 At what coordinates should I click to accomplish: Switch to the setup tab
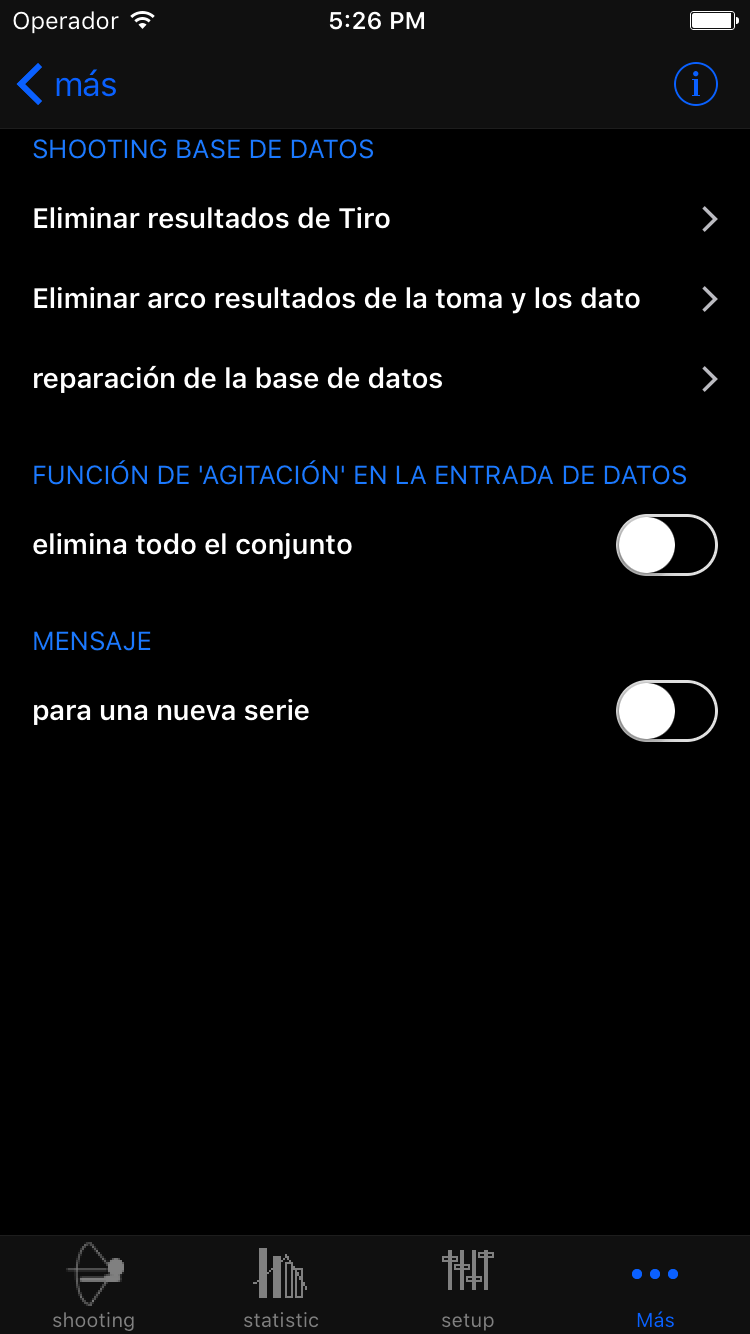click(x=468, y=1285)
